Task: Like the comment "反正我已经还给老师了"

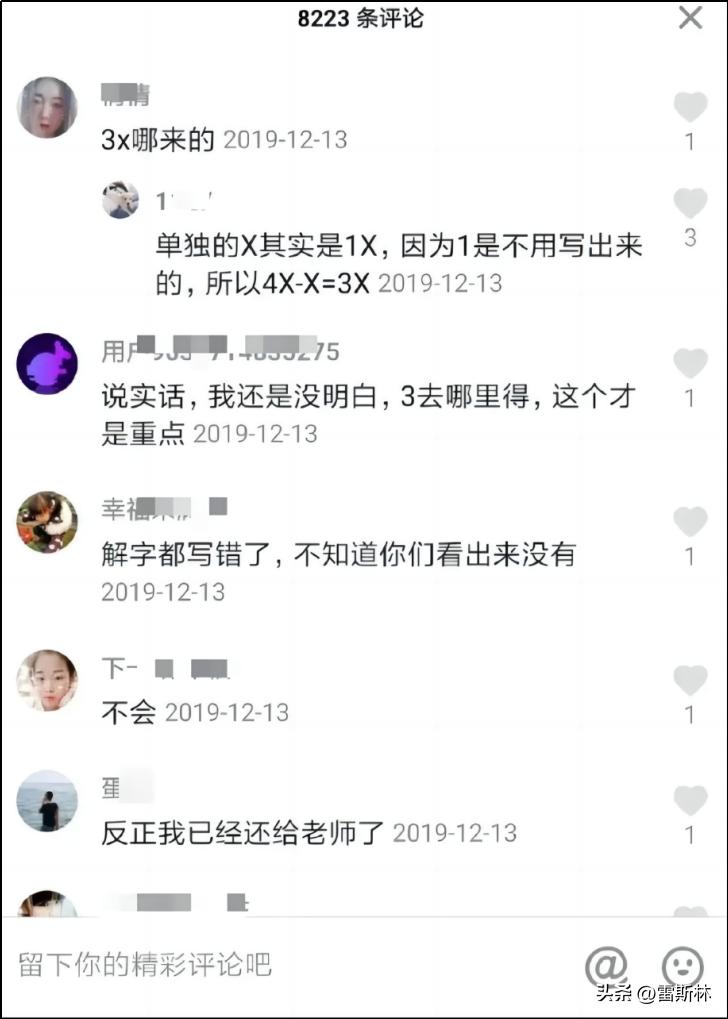Action: (x=691, y=798)
